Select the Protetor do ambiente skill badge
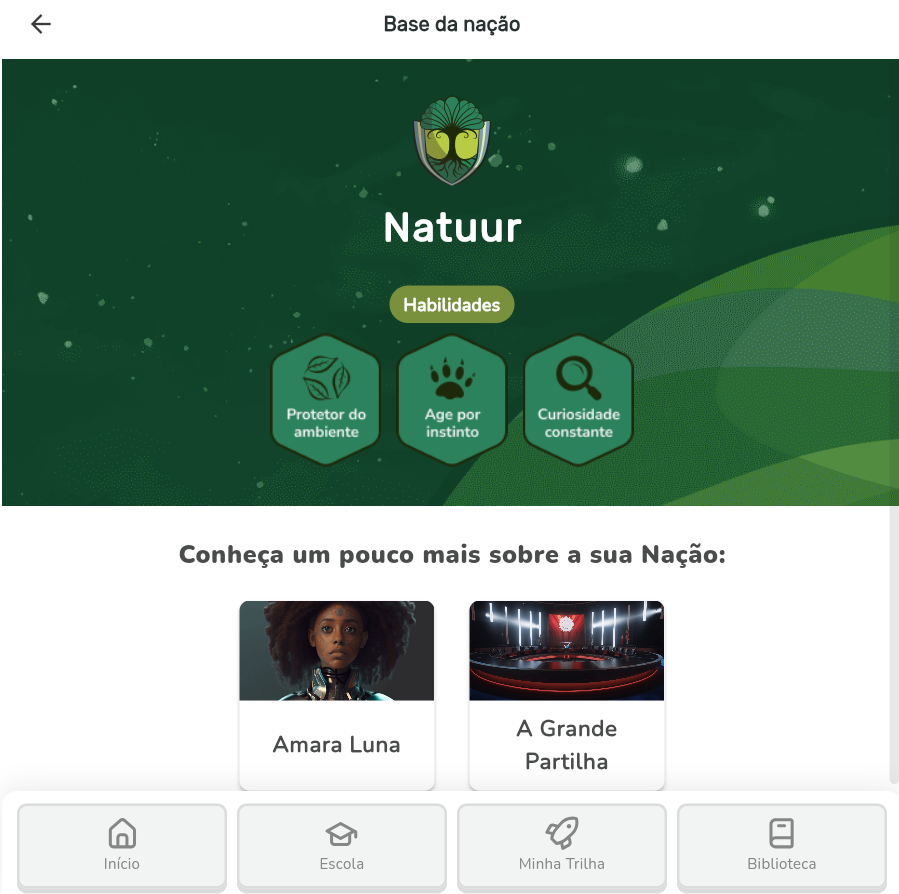Screen dimensions: 899x894 [326, 400]
